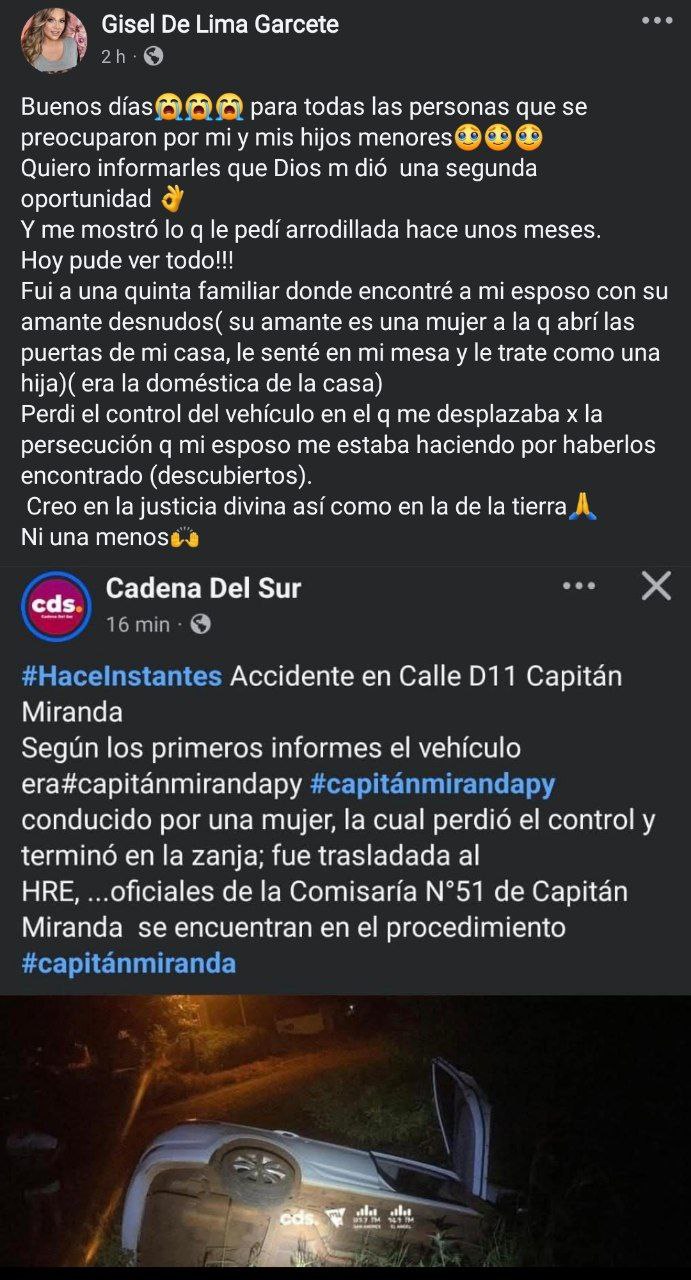The image size is (691, 1280).
Task: Visit the Cadena Del Sur page name
Action: (x=203, y=588)
